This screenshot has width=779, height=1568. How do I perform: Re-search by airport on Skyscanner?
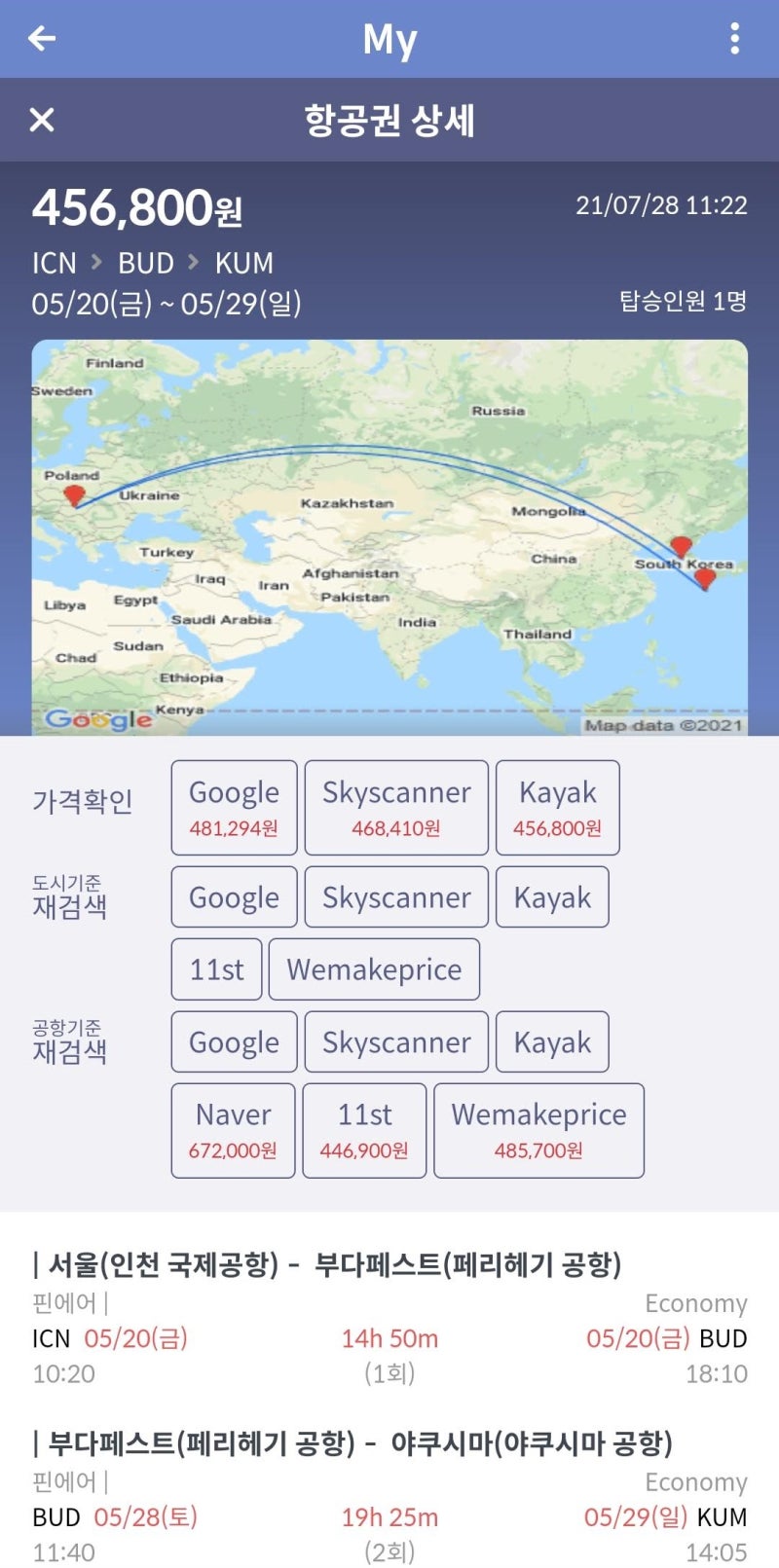click(x=396, y=1042)
